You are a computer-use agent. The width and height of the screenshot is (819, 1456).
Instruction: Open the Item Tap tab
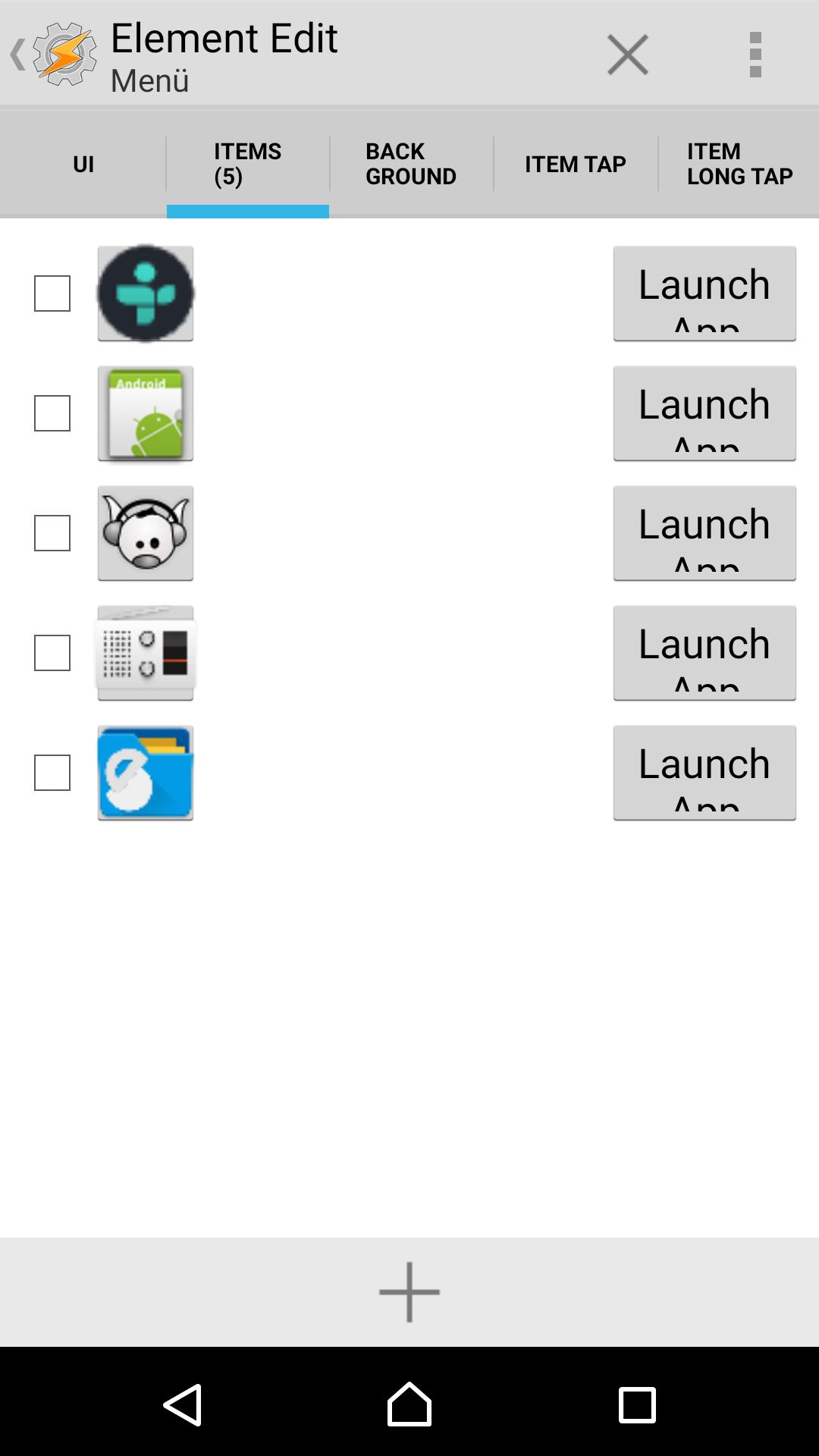coord(576,164)
